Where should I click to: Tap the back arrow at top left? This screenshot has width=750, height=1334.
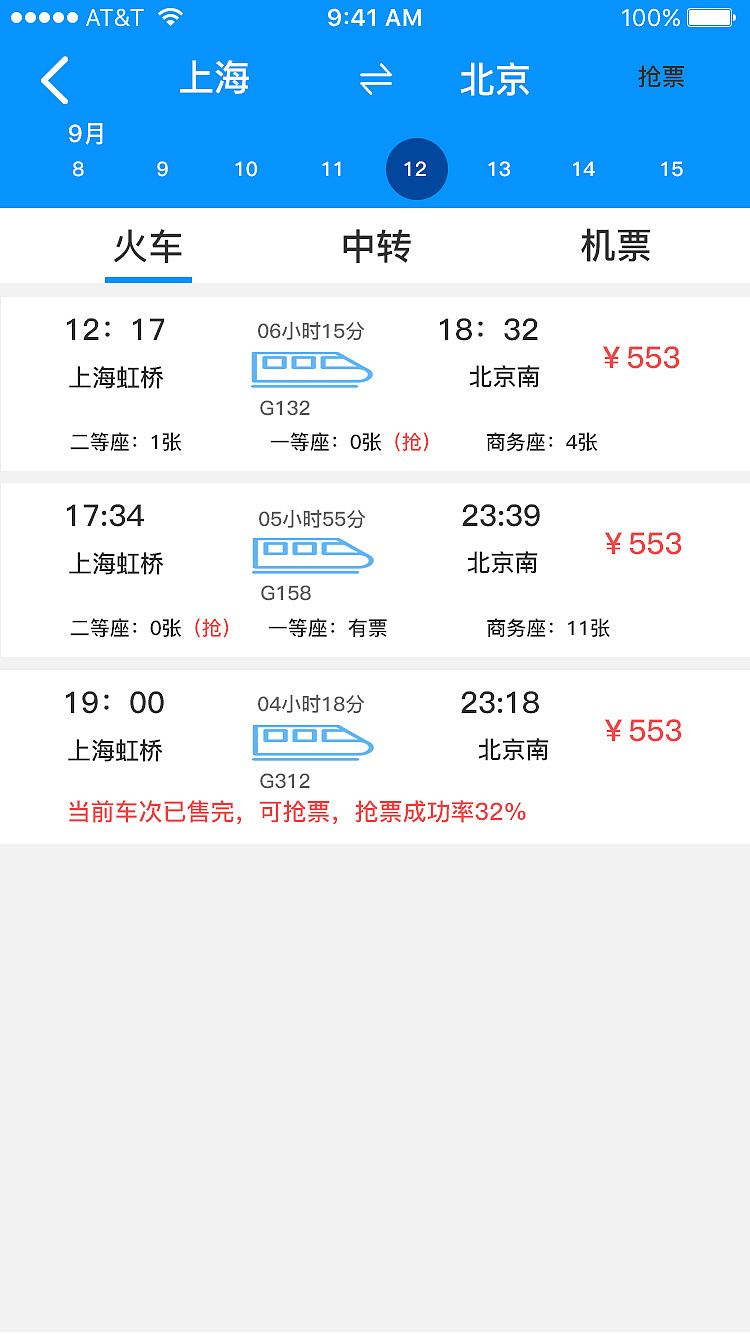coord(55,81)
